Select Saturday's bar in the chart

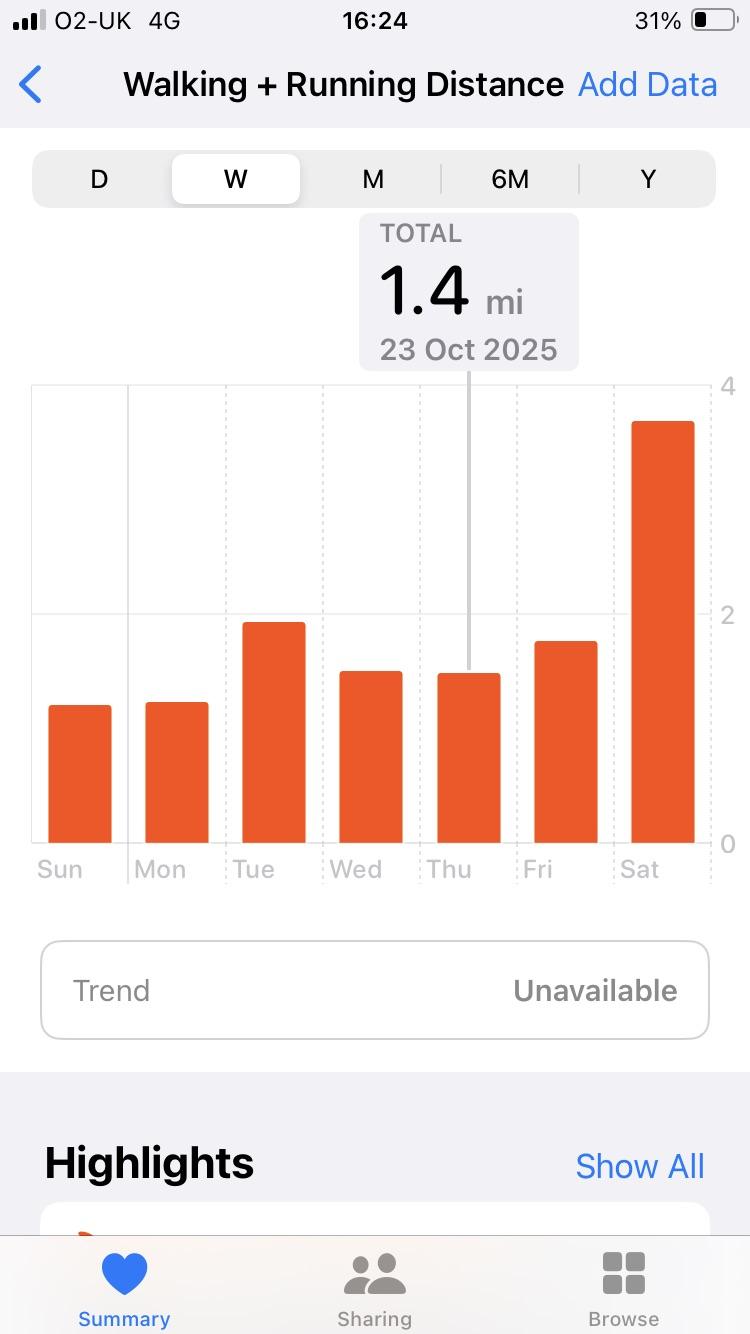pos(662,632)
